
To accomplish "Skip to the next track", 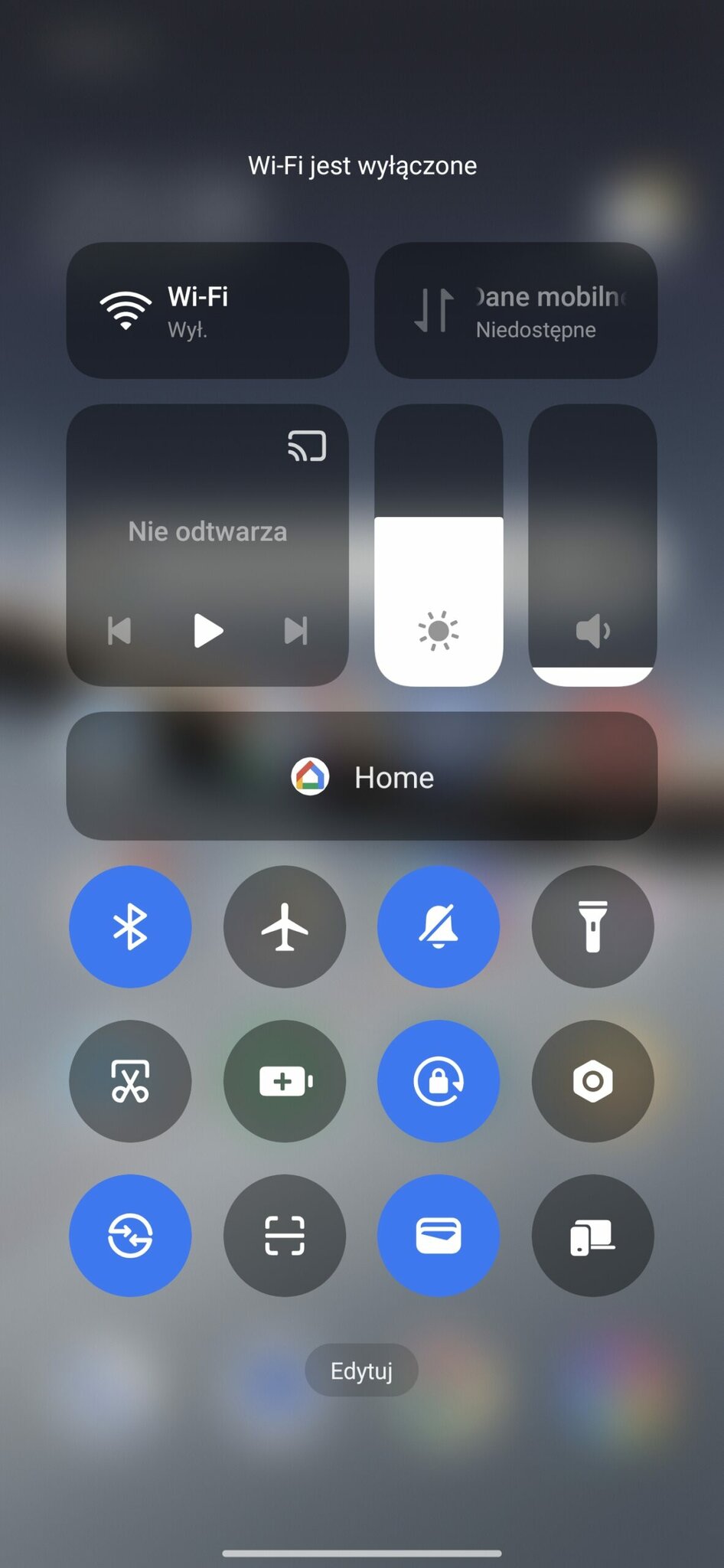I will point(295,631).
